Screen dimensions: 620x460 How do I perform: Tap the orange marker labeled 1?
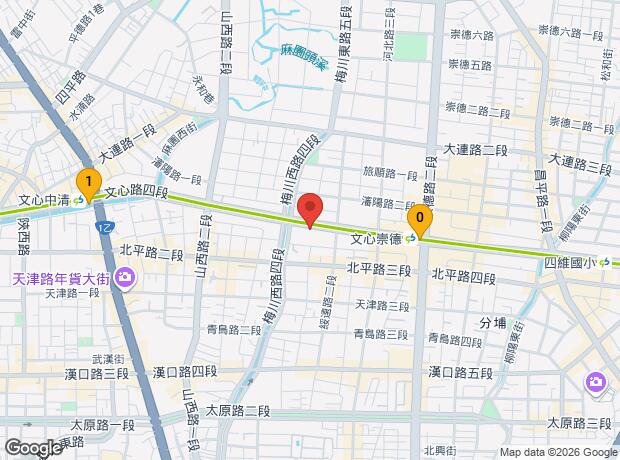[x=89, y=182]
